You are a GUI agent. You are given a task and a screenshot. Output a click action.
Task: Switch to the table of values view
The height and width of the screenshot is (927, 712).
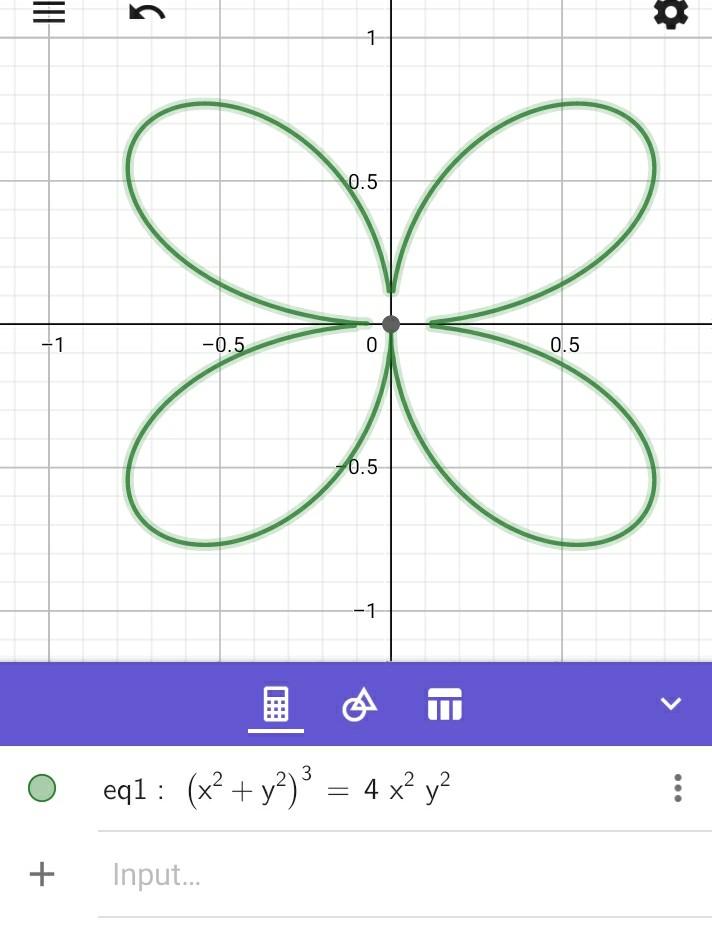(x=444, y=704)
